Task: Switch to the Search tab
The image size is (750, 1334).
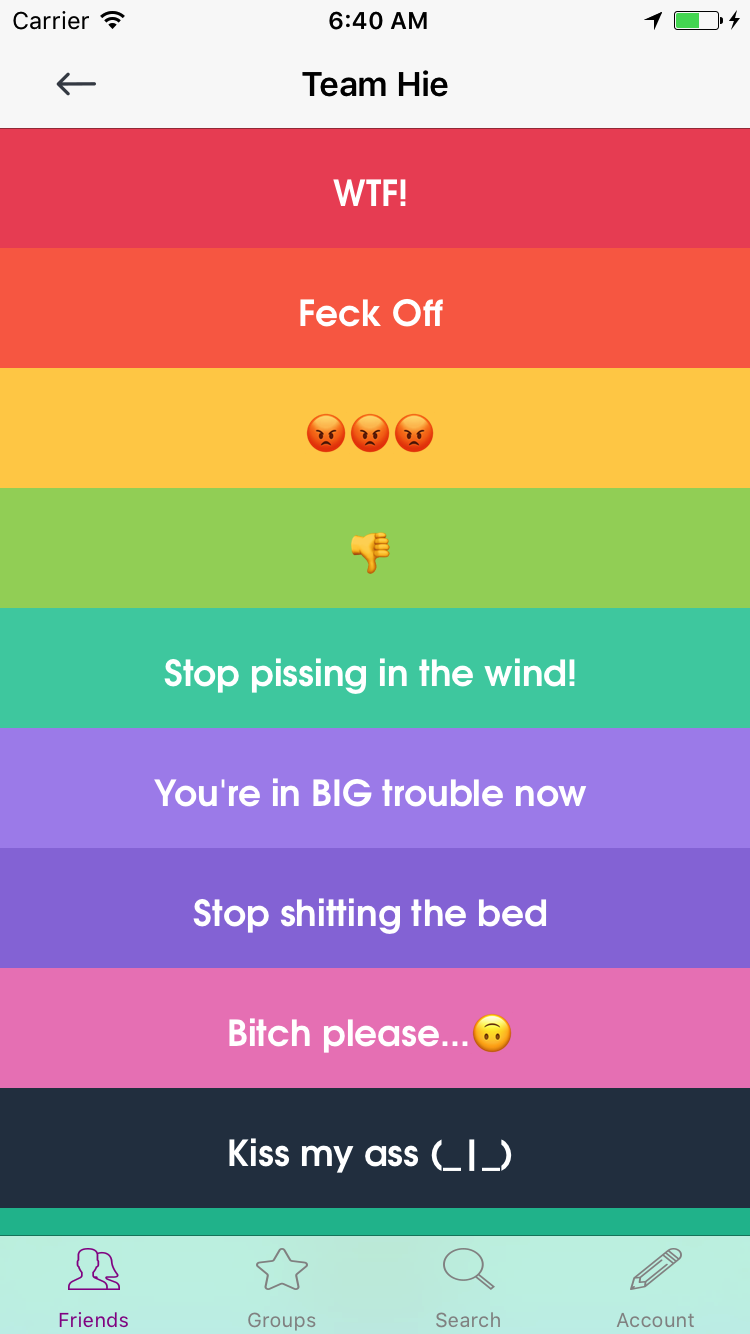Action: tap(467, 1285)
